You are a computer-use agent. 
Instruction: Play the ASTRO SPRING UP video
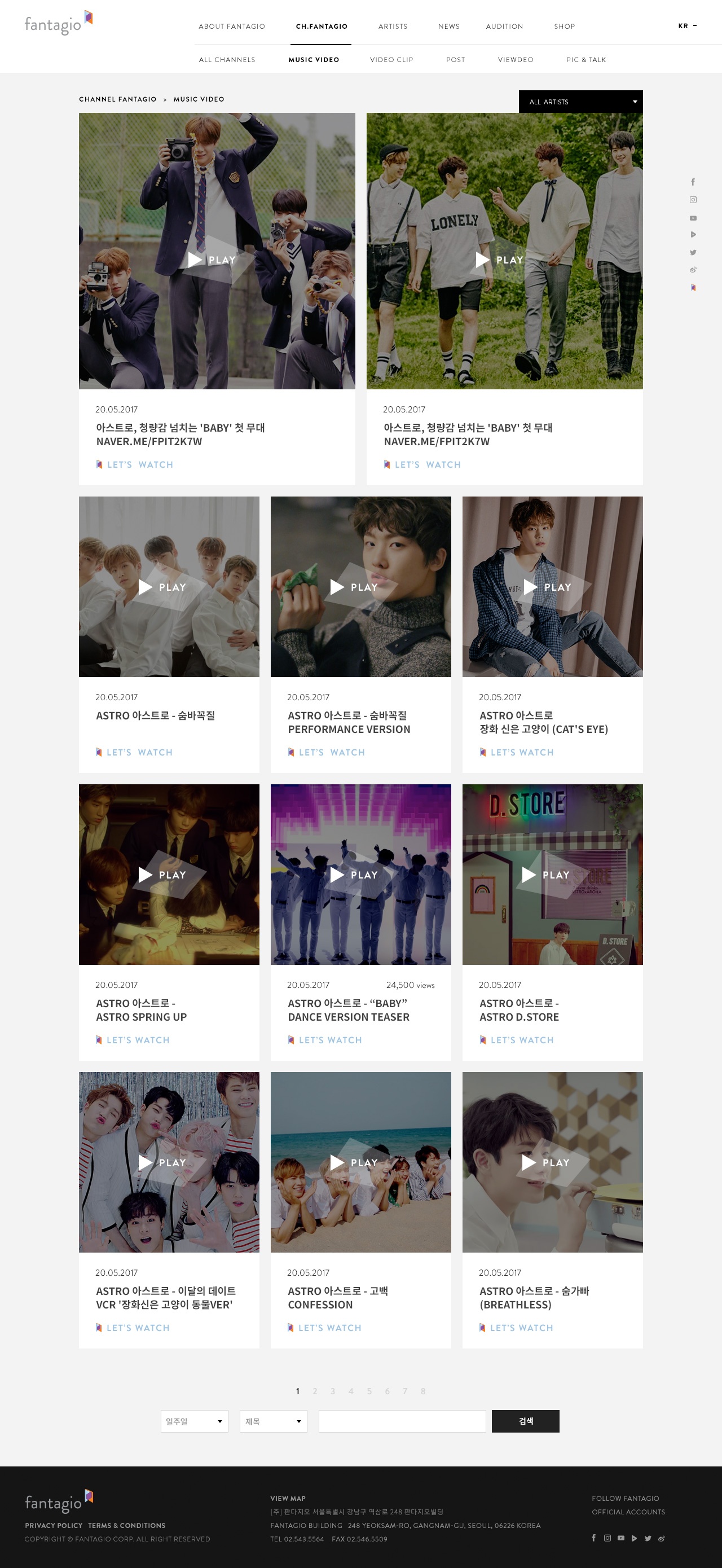pyautogui.click(x=169, y=874)
